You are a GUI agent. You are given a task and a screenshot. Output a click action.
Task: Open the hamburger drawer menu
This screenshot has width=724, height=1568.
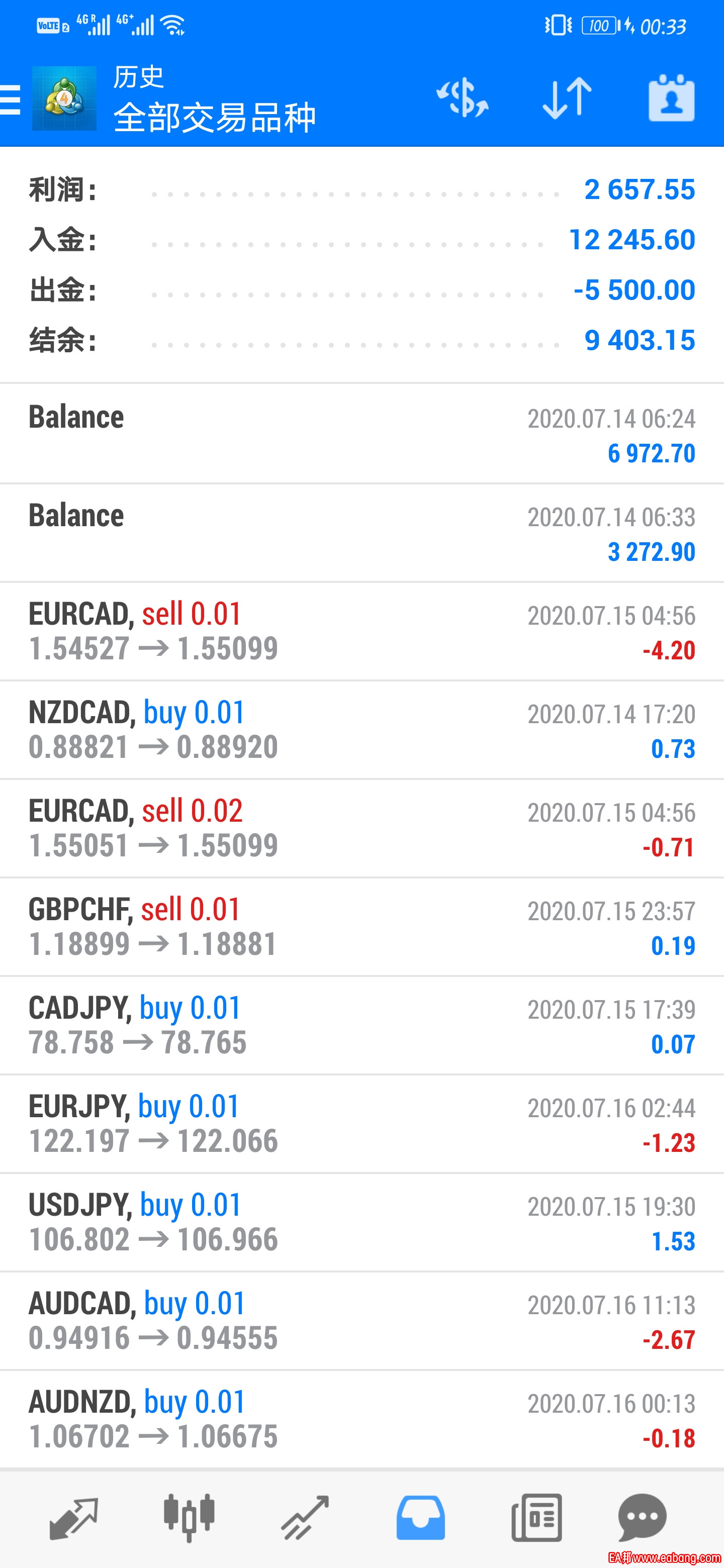[x=11, y=99]
